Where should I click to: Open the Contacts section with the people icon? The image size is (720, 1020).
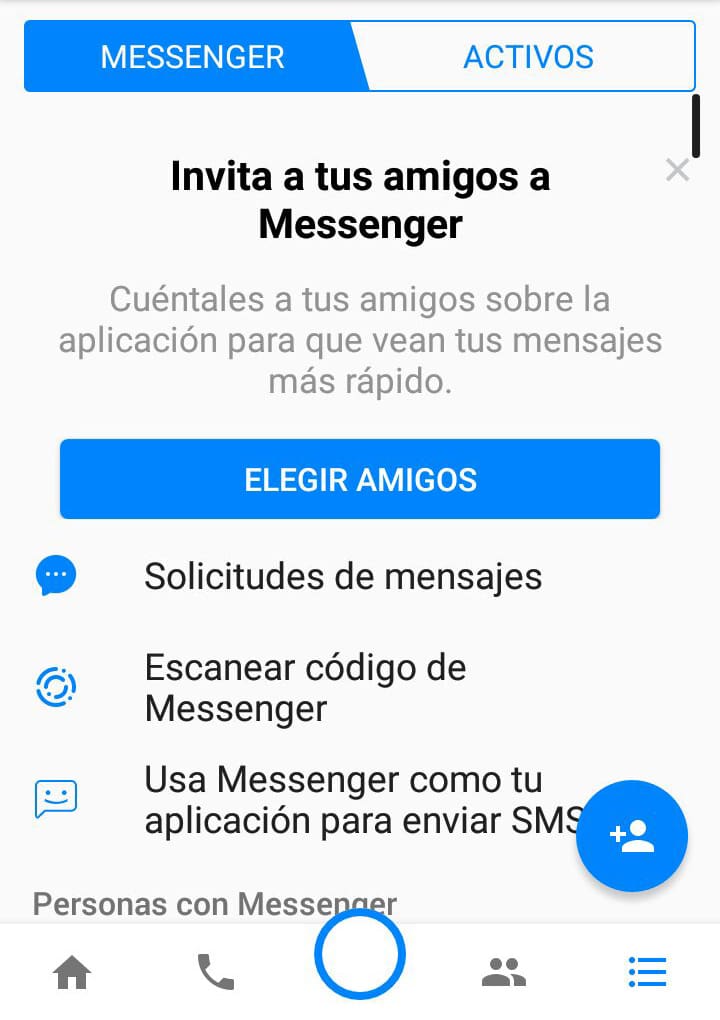(x=504, y=970)
